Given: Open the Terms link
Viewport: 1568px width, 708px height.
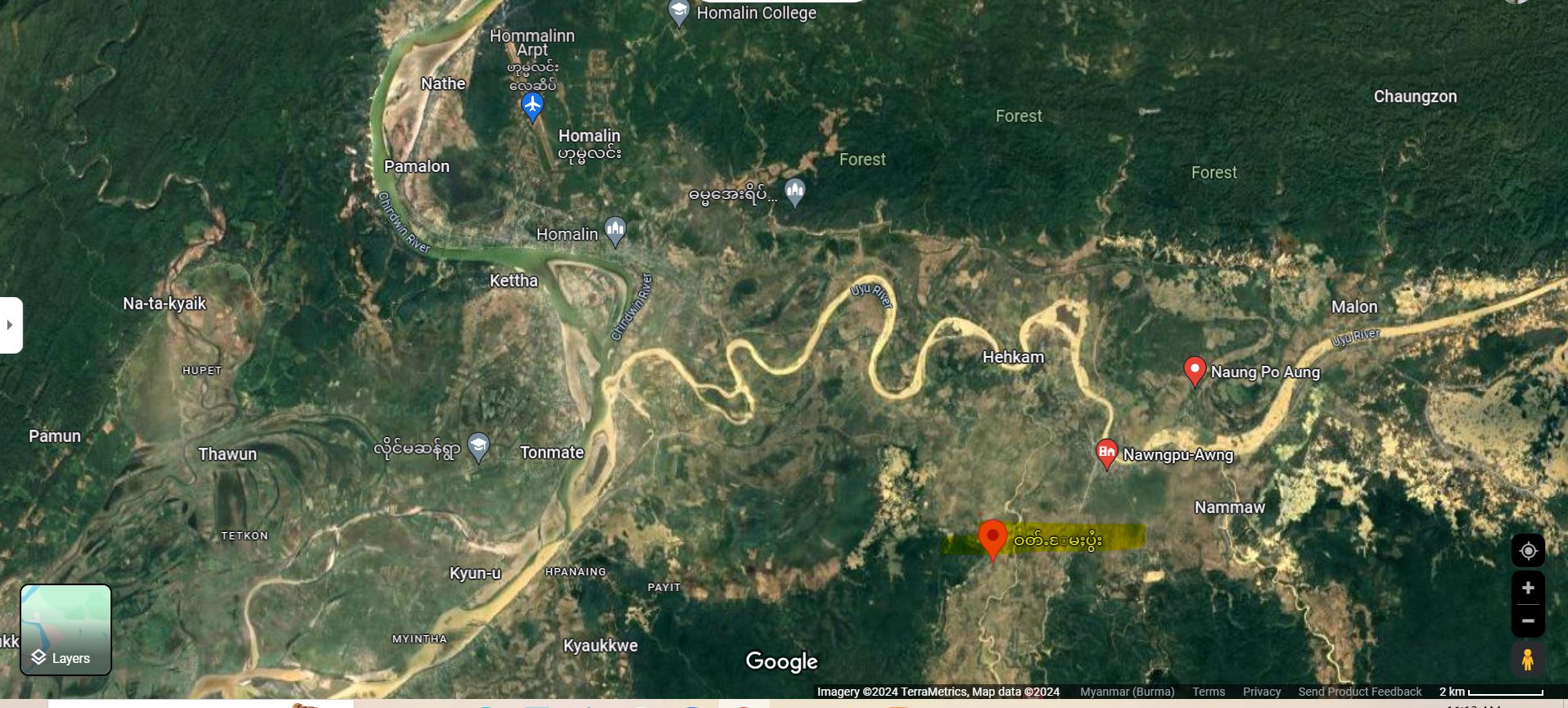Looking at the screenshot, I should pyautogui.click(x=1209, y=692).
